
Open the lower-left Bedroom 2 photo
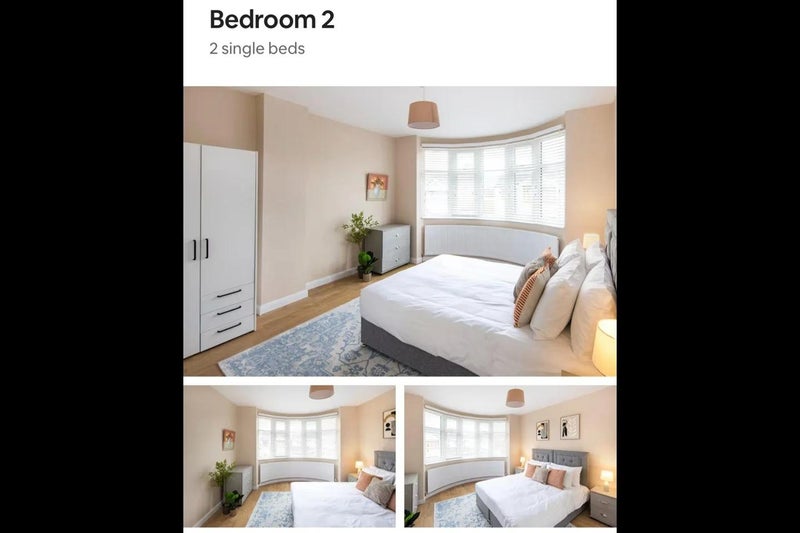(x=289, y=456)
